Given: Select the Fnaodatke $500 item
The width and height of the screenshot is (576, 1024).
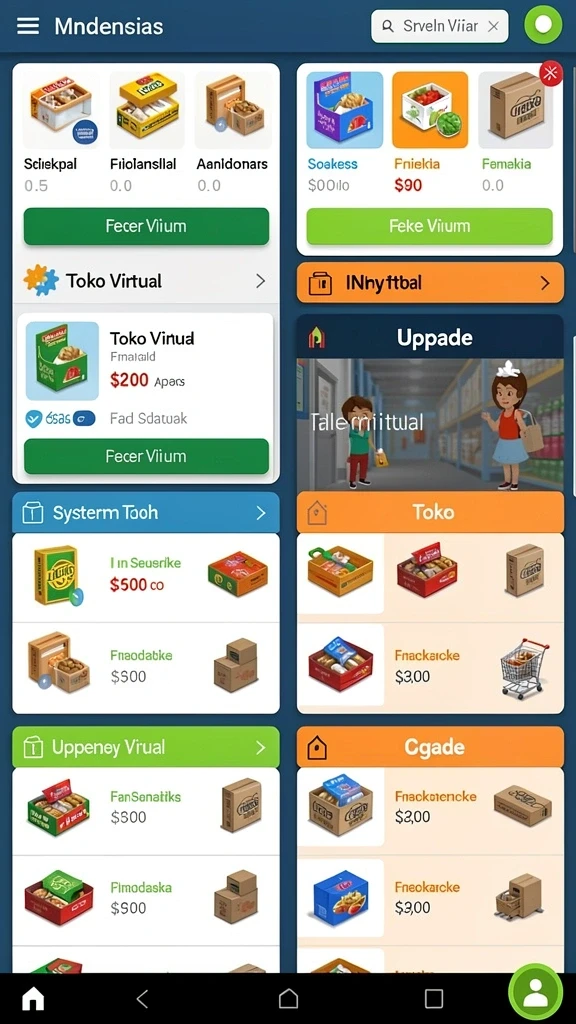Looking at the screenshot, I should point(146,667).
